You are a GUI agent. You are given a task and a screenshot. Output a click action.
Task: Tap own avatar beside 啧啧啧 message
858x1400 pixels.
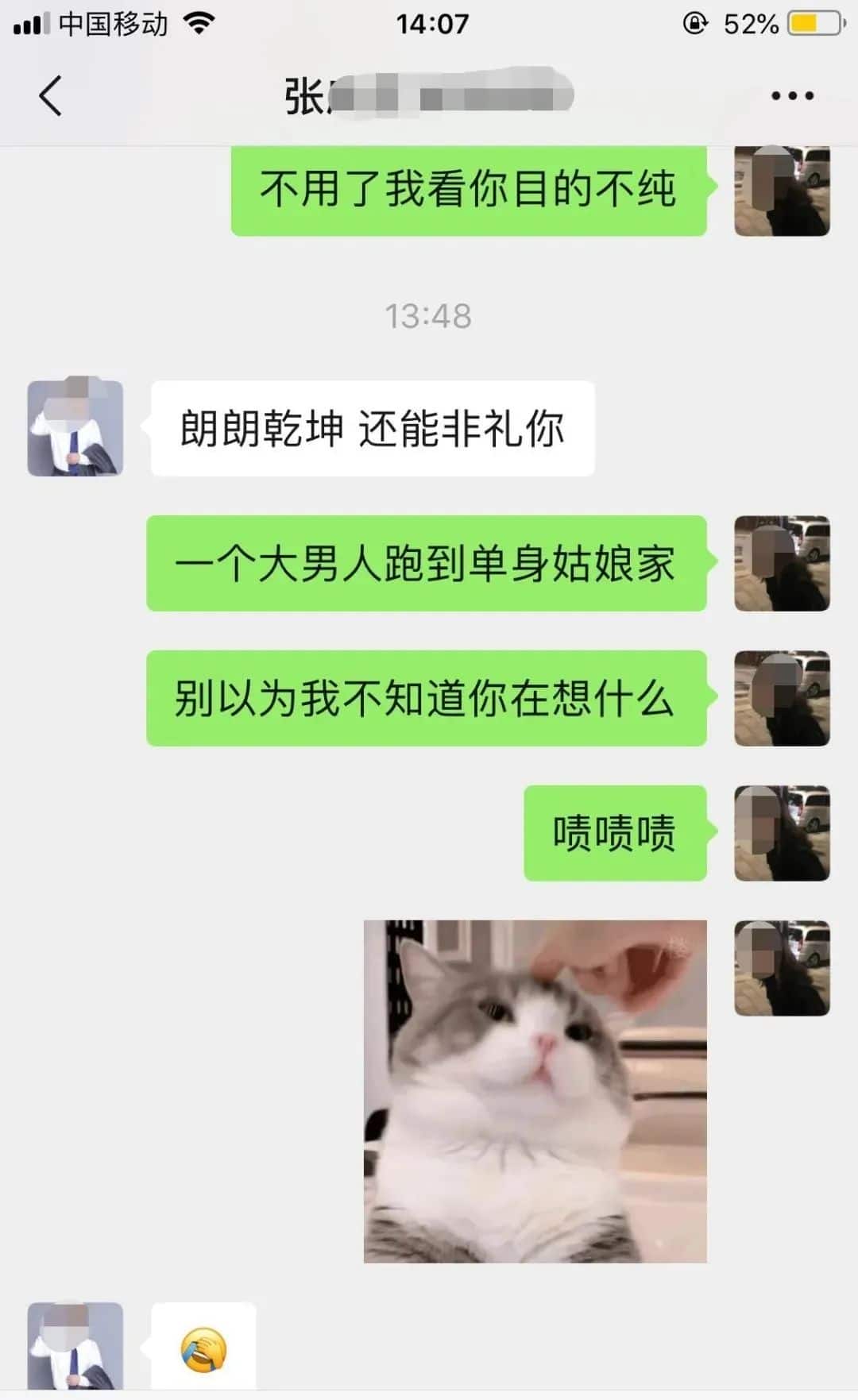coord(781,833)
